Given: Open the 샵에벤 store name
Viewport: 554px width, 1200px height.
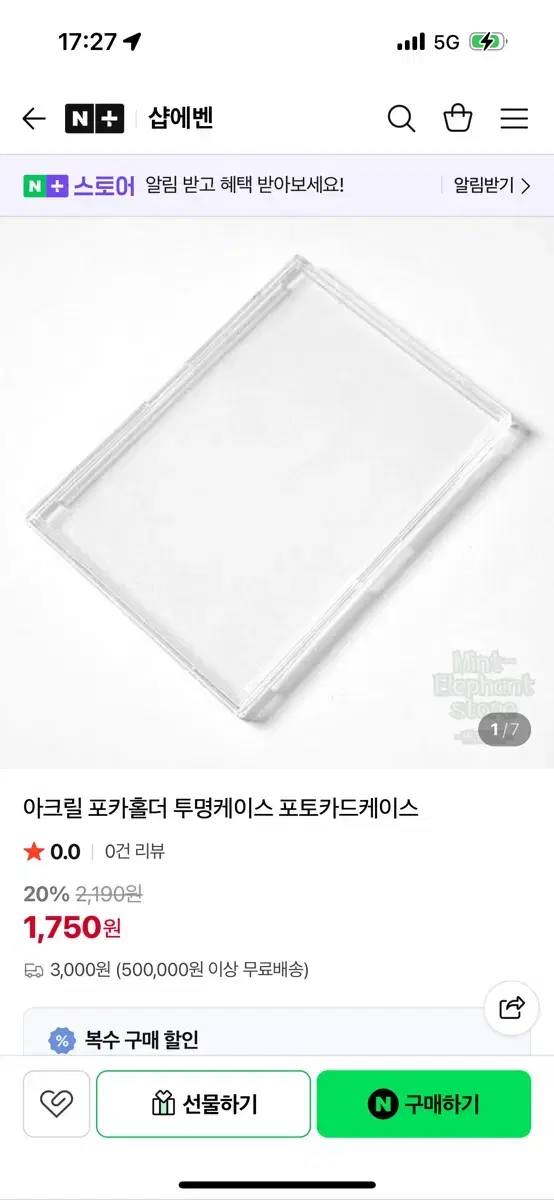Looking at the screenshot, I should click(x=181, y=119).
